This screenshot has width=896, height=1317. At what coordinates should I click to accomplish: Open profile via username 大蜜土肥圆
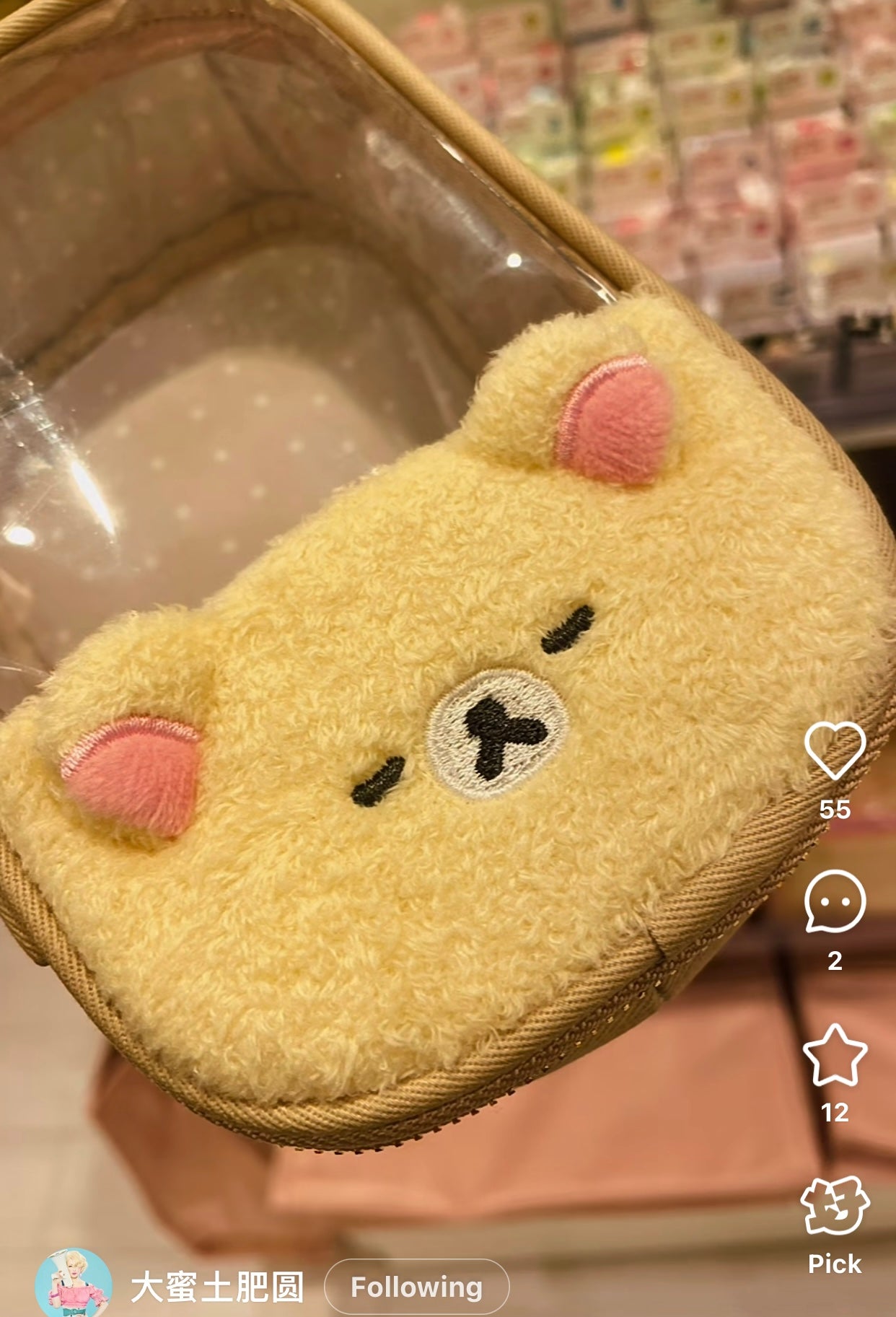pyautogui.click(x=217, y=1287)
